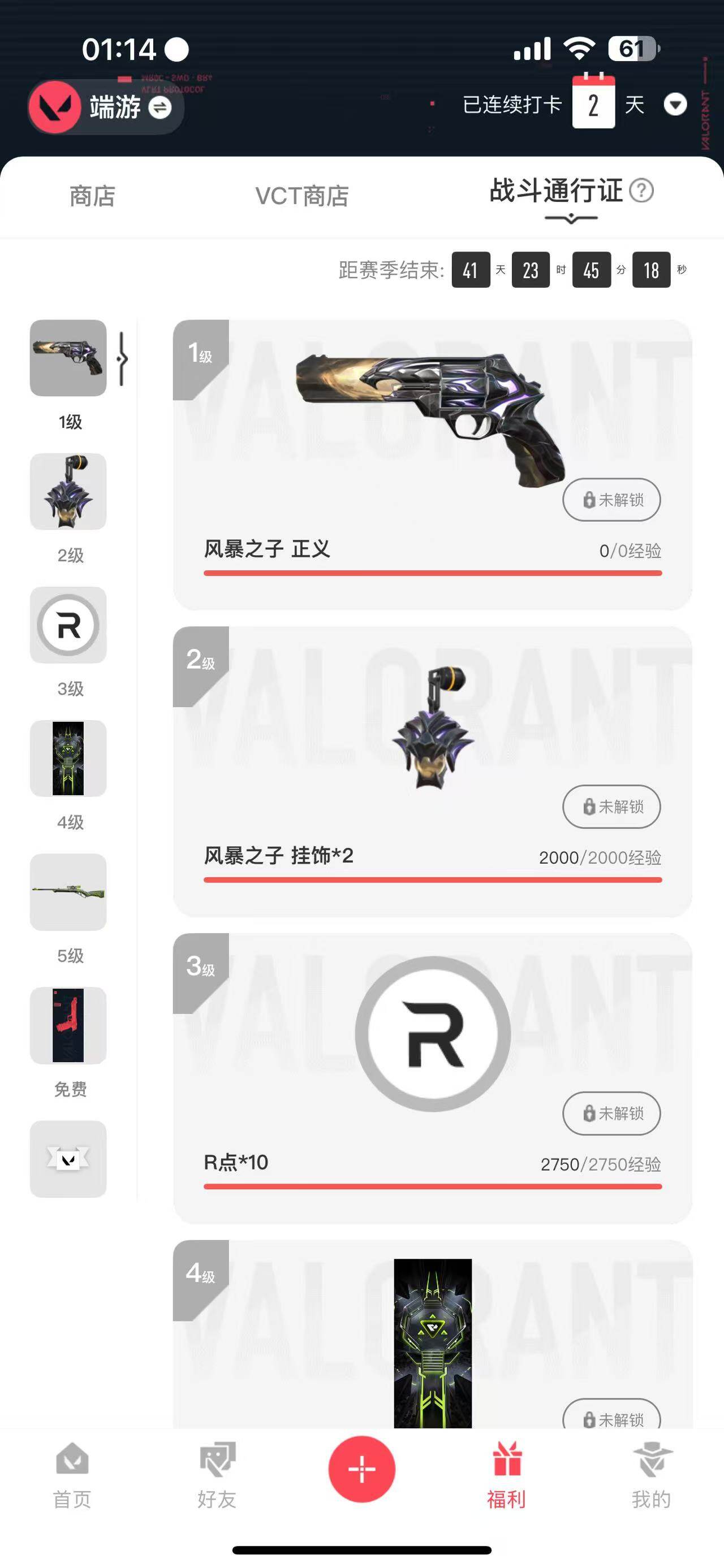Select the 5级 sniper skin thumbnail in sidebar
The width and height of the screenshot is (724, 1568).
click(x=68, y=894)
